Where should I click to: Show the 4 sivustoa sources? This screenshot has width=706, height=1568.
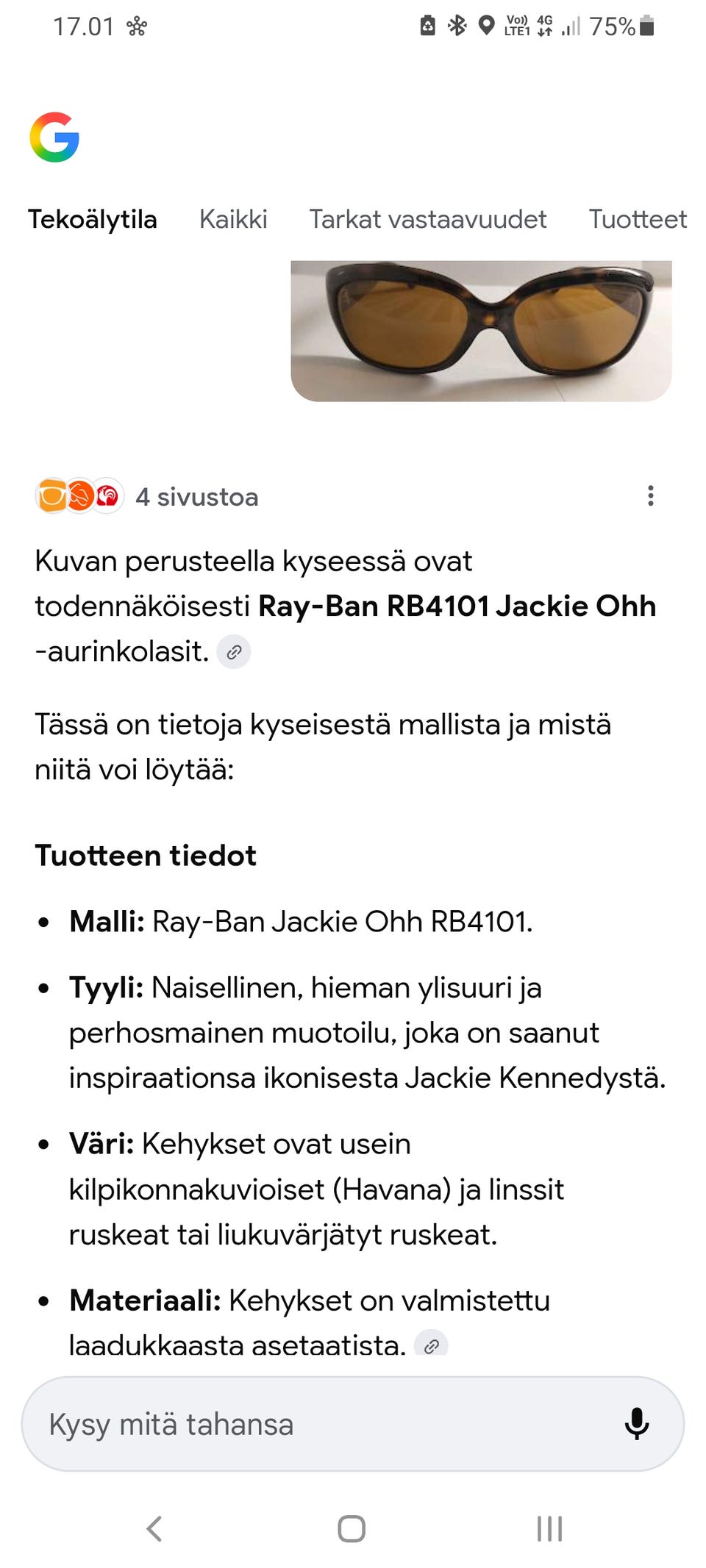147,497
